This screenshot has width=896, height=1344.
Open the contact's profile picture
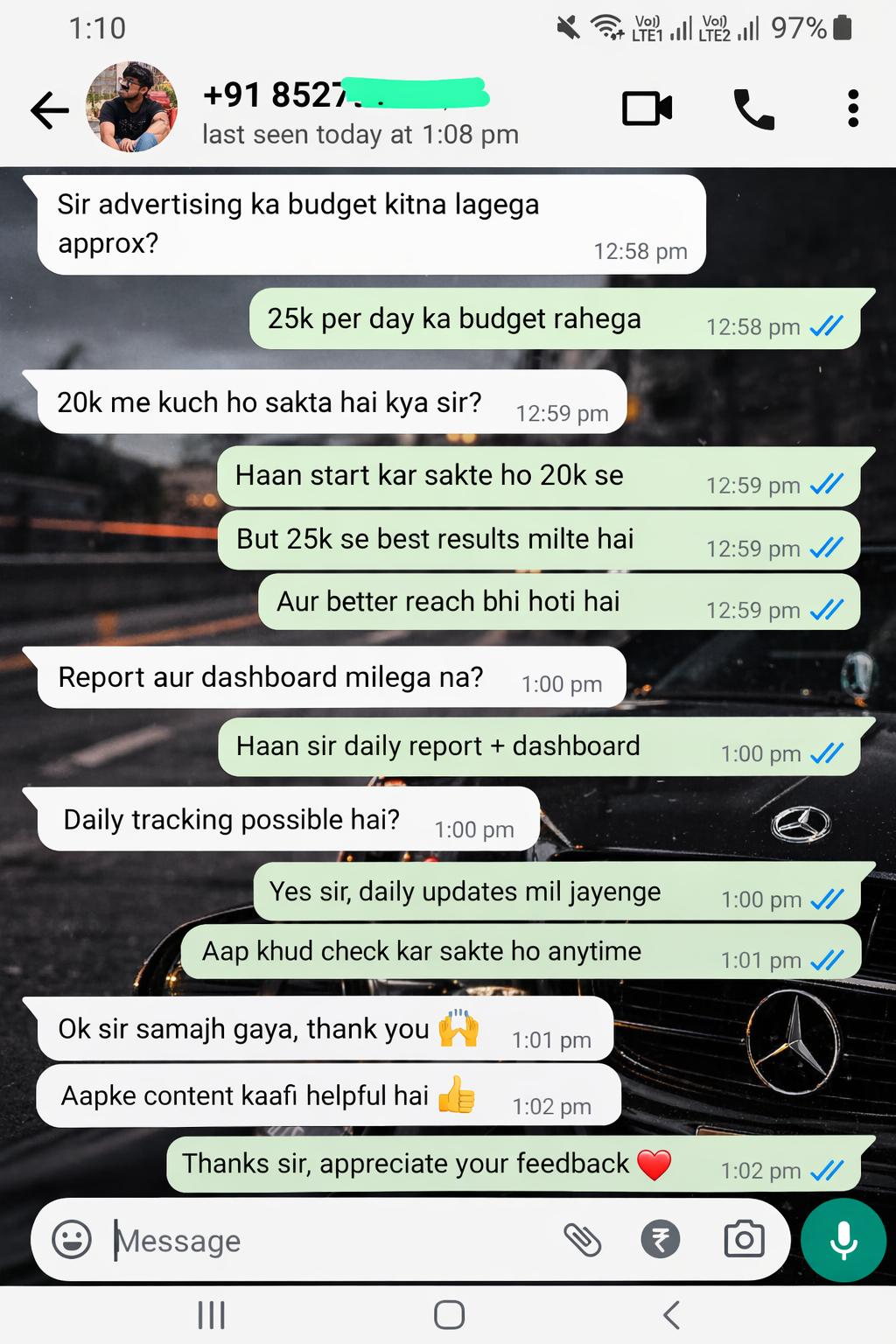[x=131, y=107]
